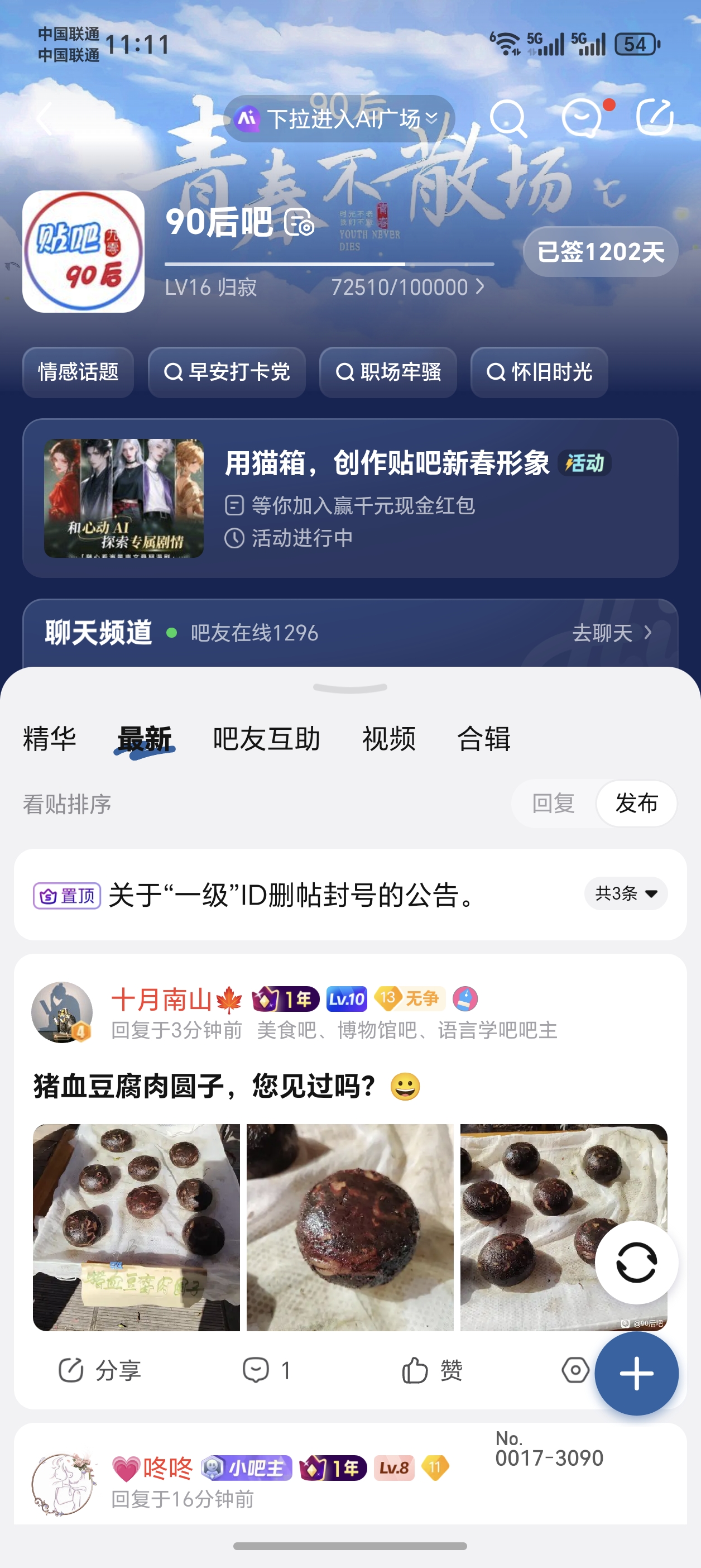The width and height of the screenshot is (701, 1568).
Task: Search the 早安打卡党 topic chip
Action: point(227,372)
